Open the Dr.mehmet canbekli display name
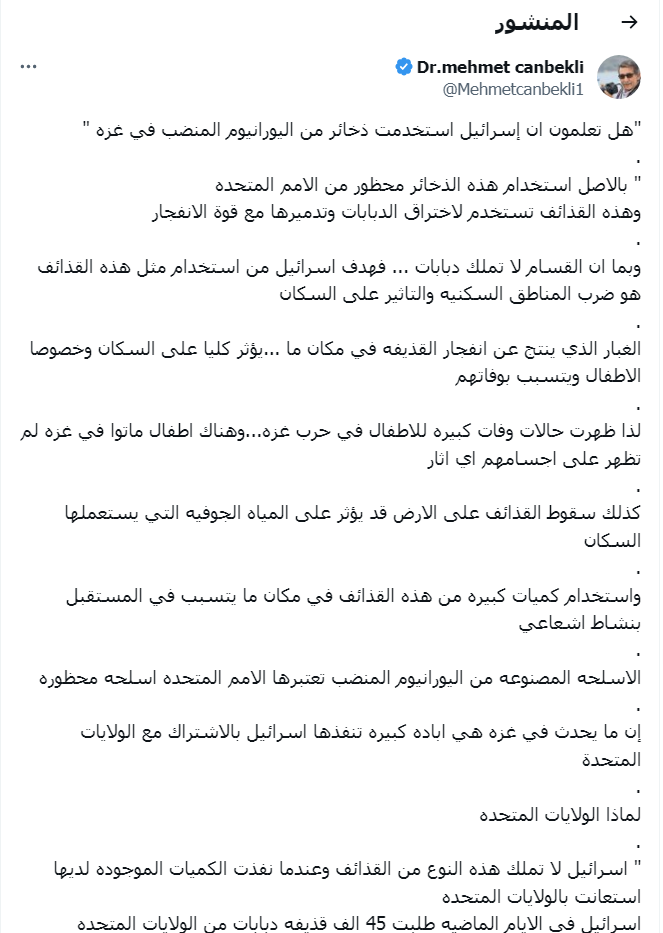663x933 pixels. tap(500, 67)
